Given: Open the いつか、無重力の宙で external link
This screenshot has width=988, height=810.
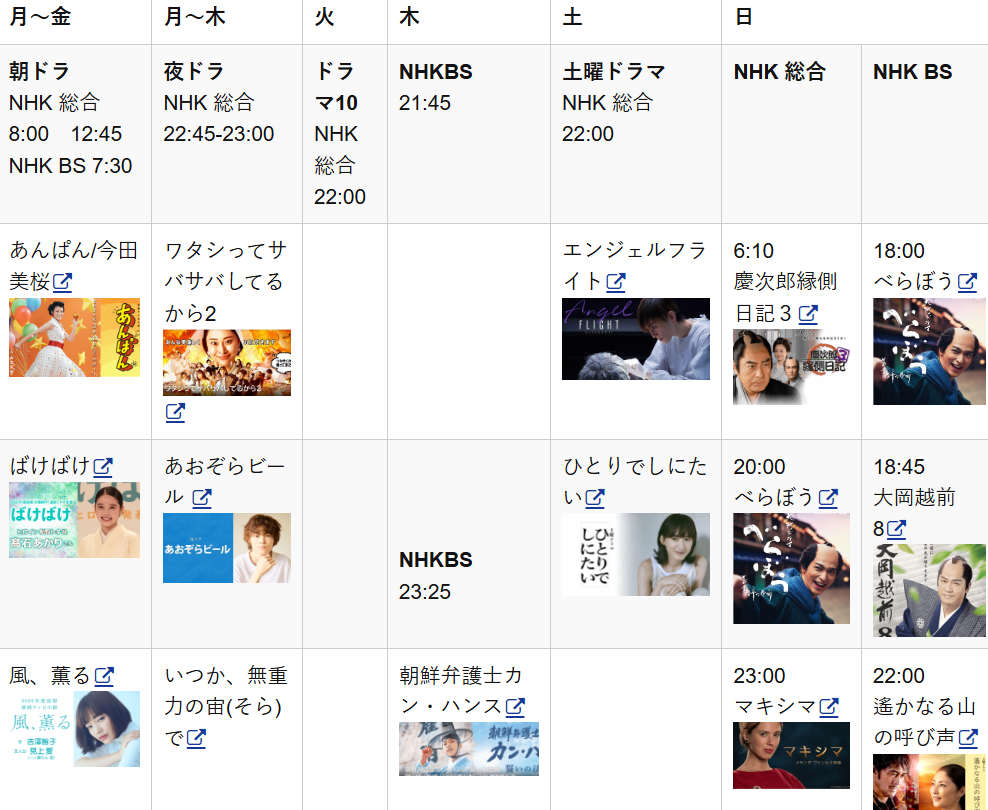Looking at the screenshot, I should click(x=196, y=739).
